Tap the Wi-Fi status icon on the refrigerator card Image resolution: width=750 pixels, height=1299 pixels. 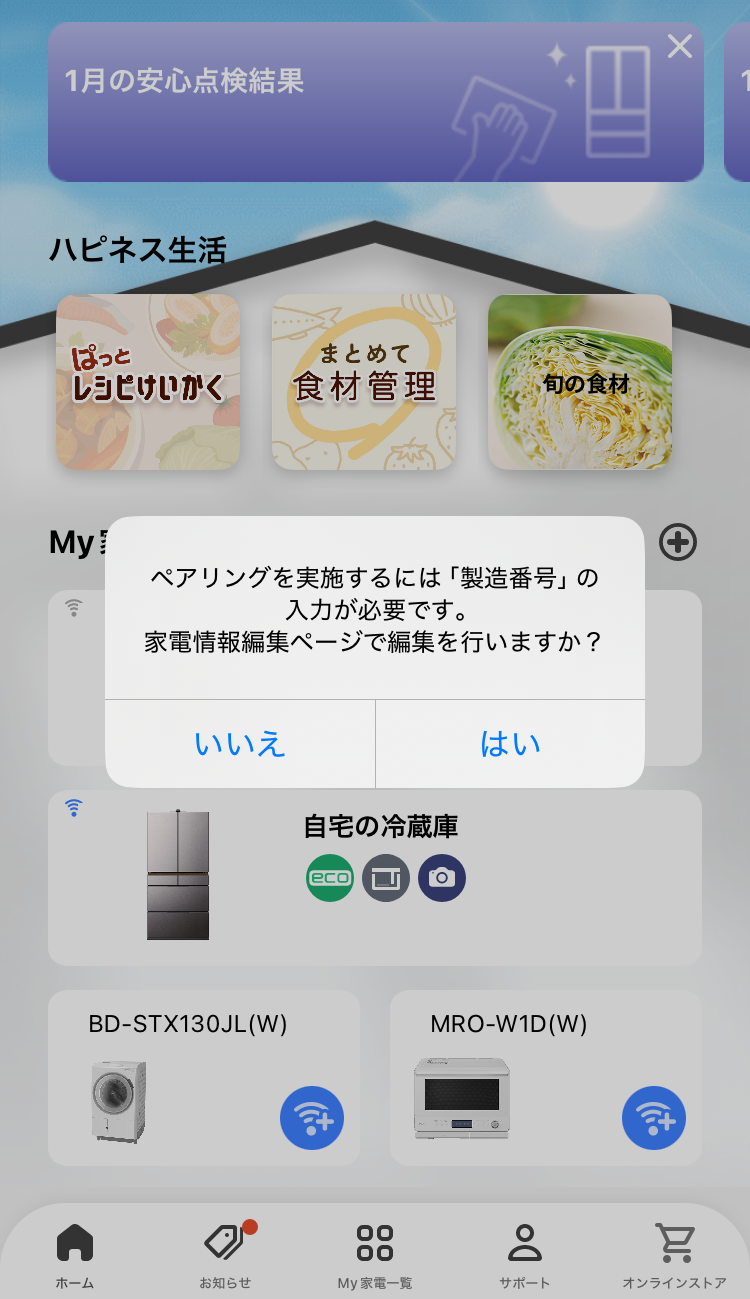[72, 807]
